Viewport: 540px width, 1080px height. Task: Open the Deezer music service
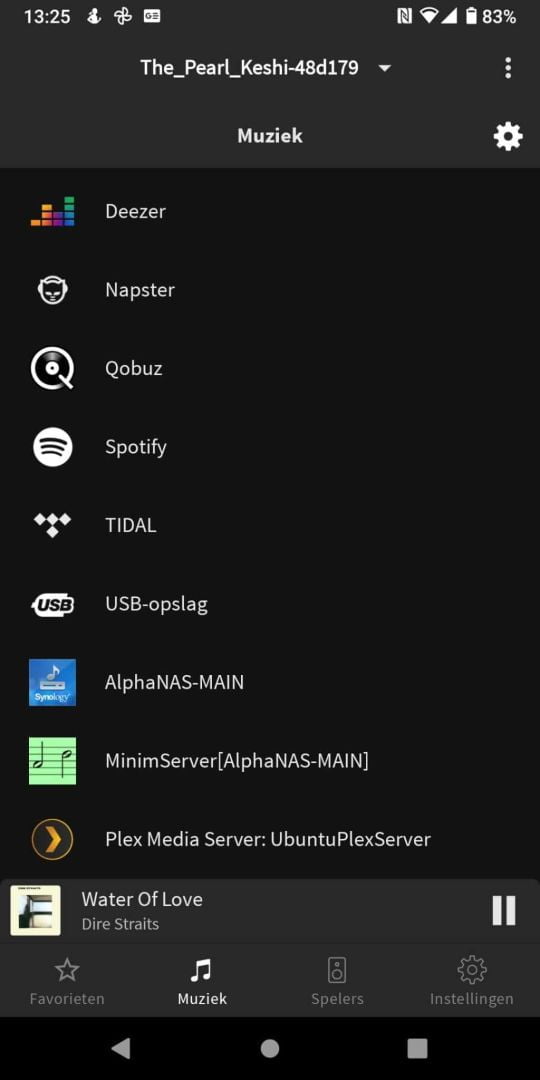(x=270, y=211)
